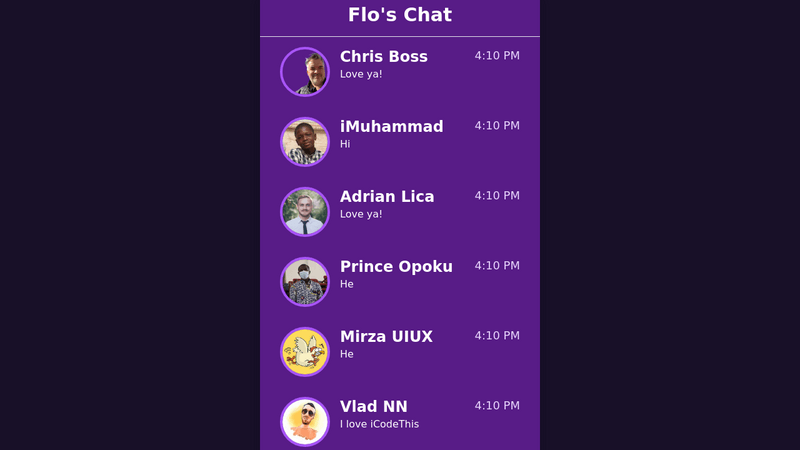Open the chat with Prince Opoku

point(400,281)
